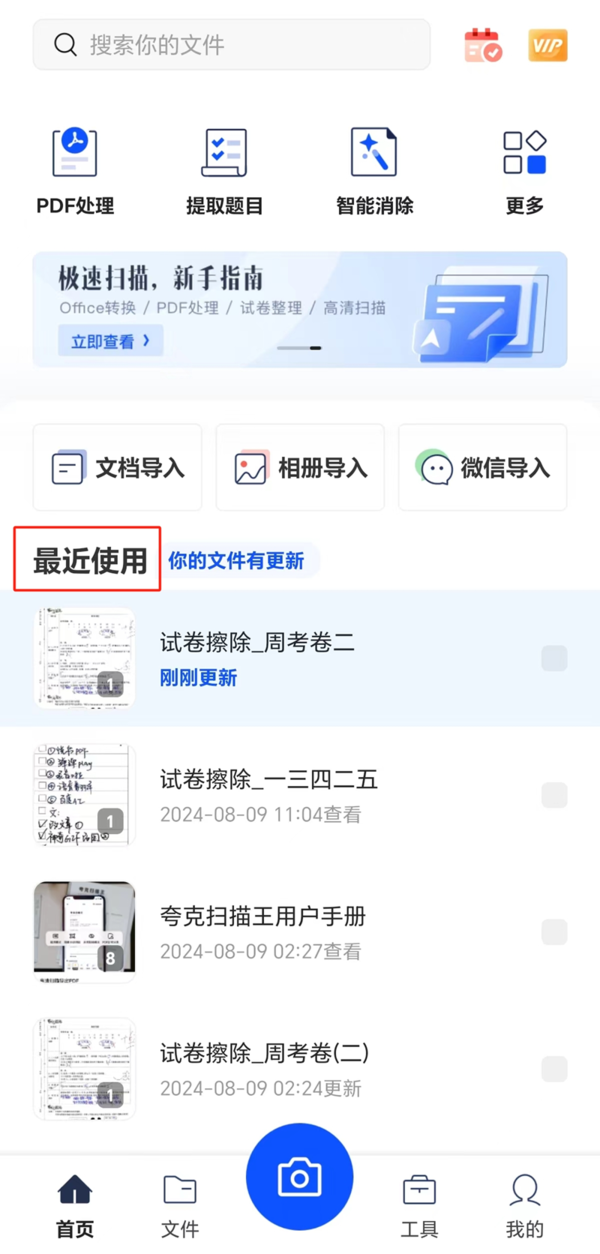Image resolution: width=600 pixels, height=1254 pixels.
Task: Open the VIP membership badge
Action: pyautogui.click(x=547, y=45)
